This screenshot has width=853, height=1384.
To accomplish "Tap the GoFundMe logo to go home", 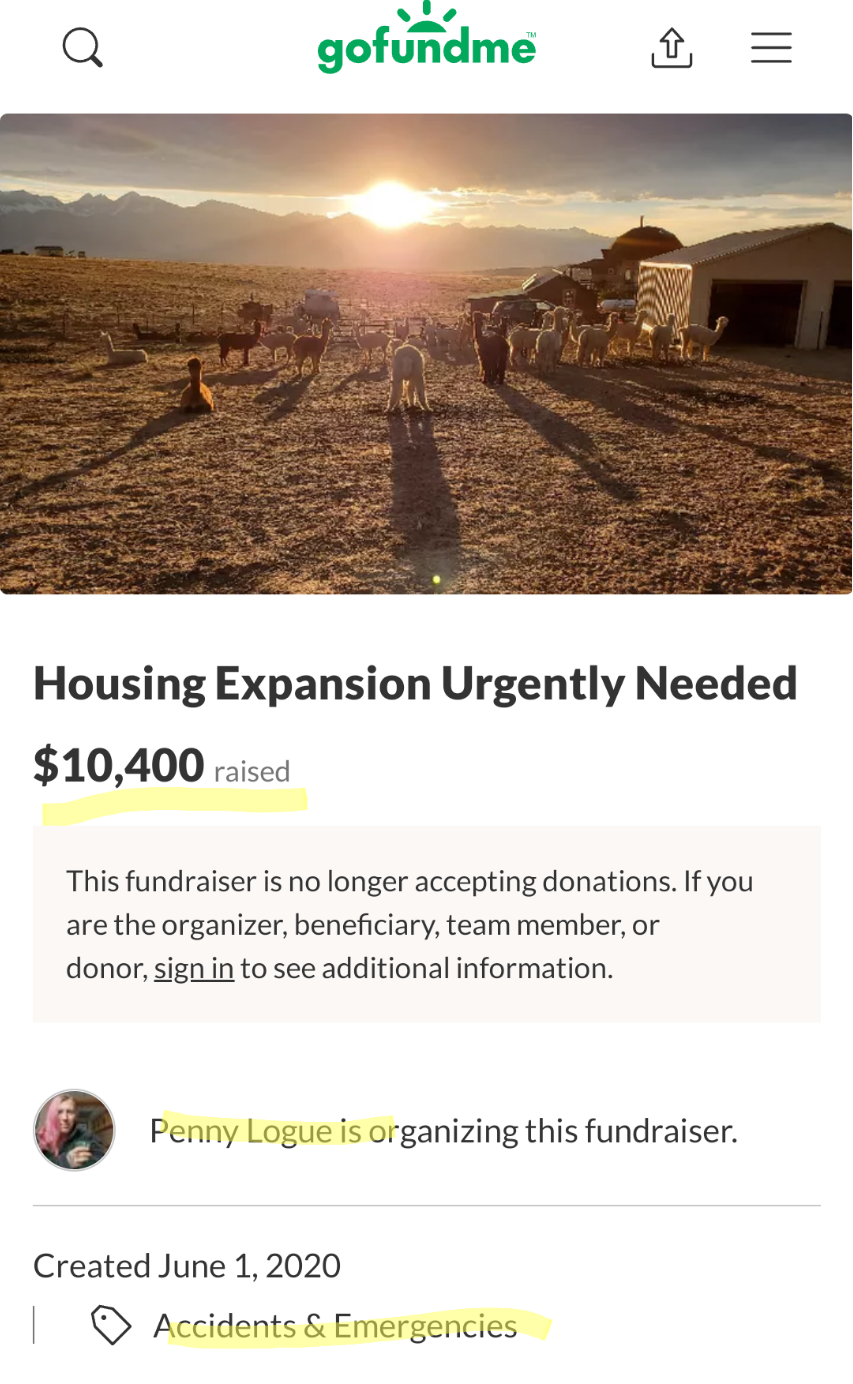I will tap(427, 38).
